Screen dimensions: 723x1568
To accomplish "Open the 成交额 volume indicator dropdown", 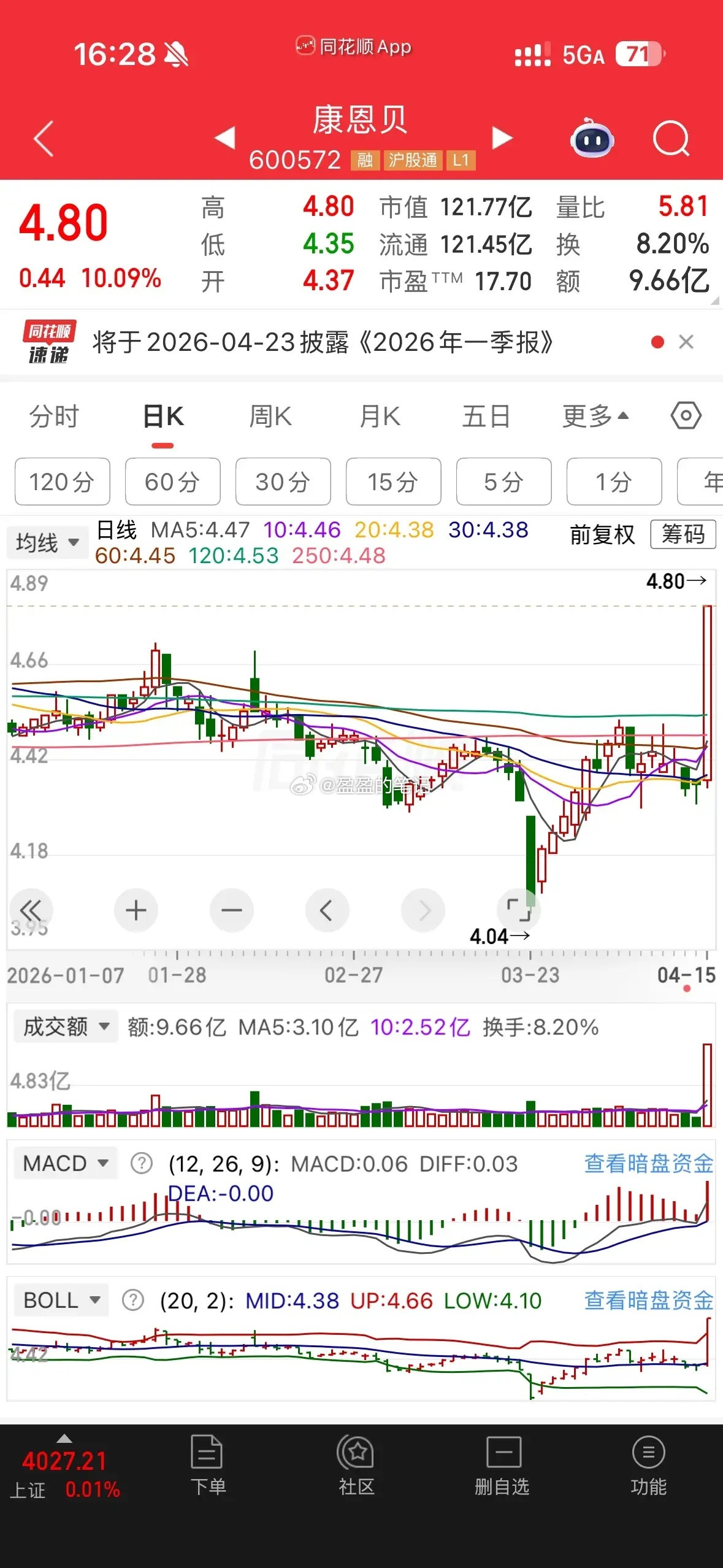I will 64,1026.
